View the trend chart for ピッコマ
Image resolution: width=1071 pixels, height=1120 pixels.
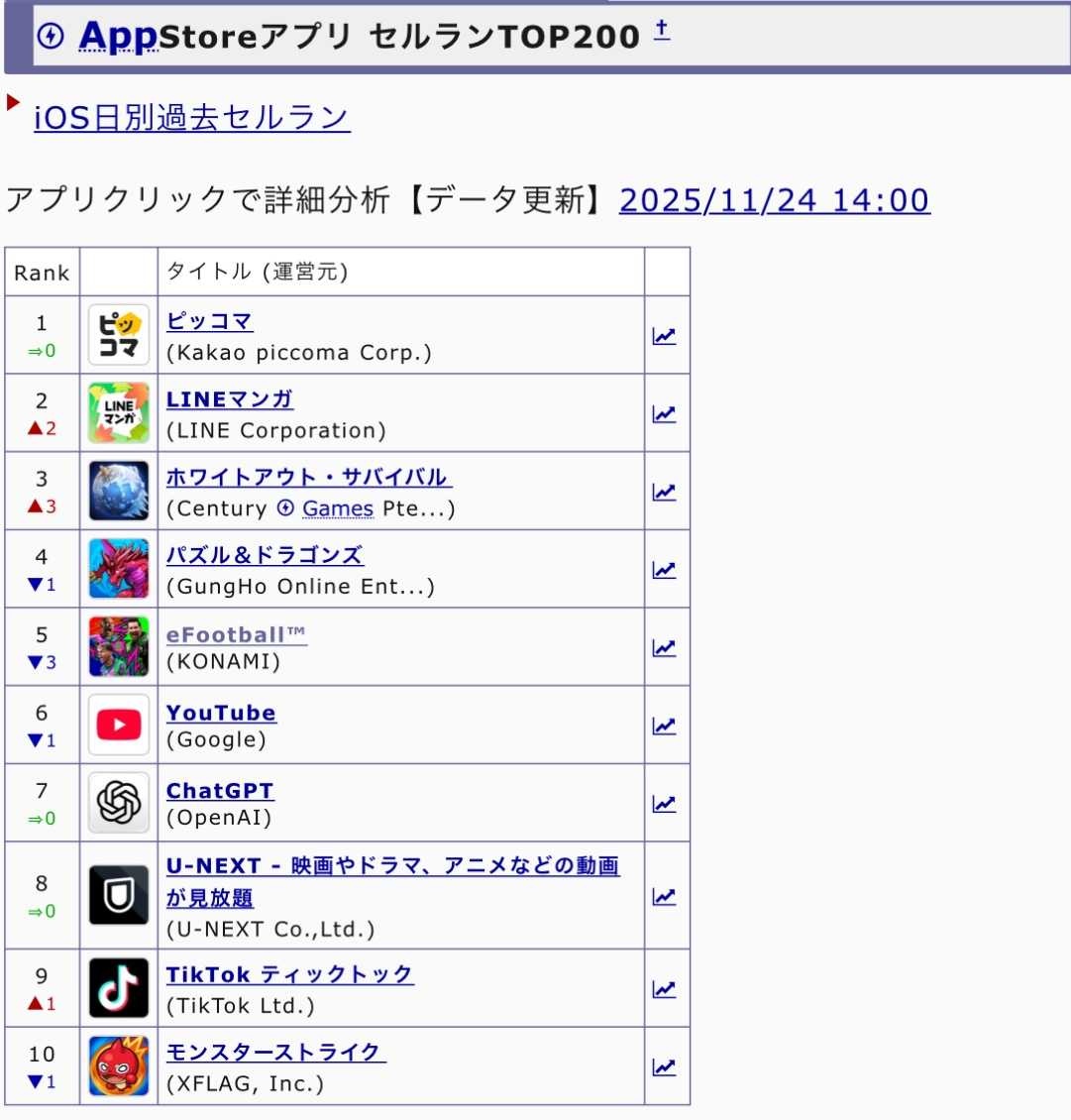click(x=664, y=336)
